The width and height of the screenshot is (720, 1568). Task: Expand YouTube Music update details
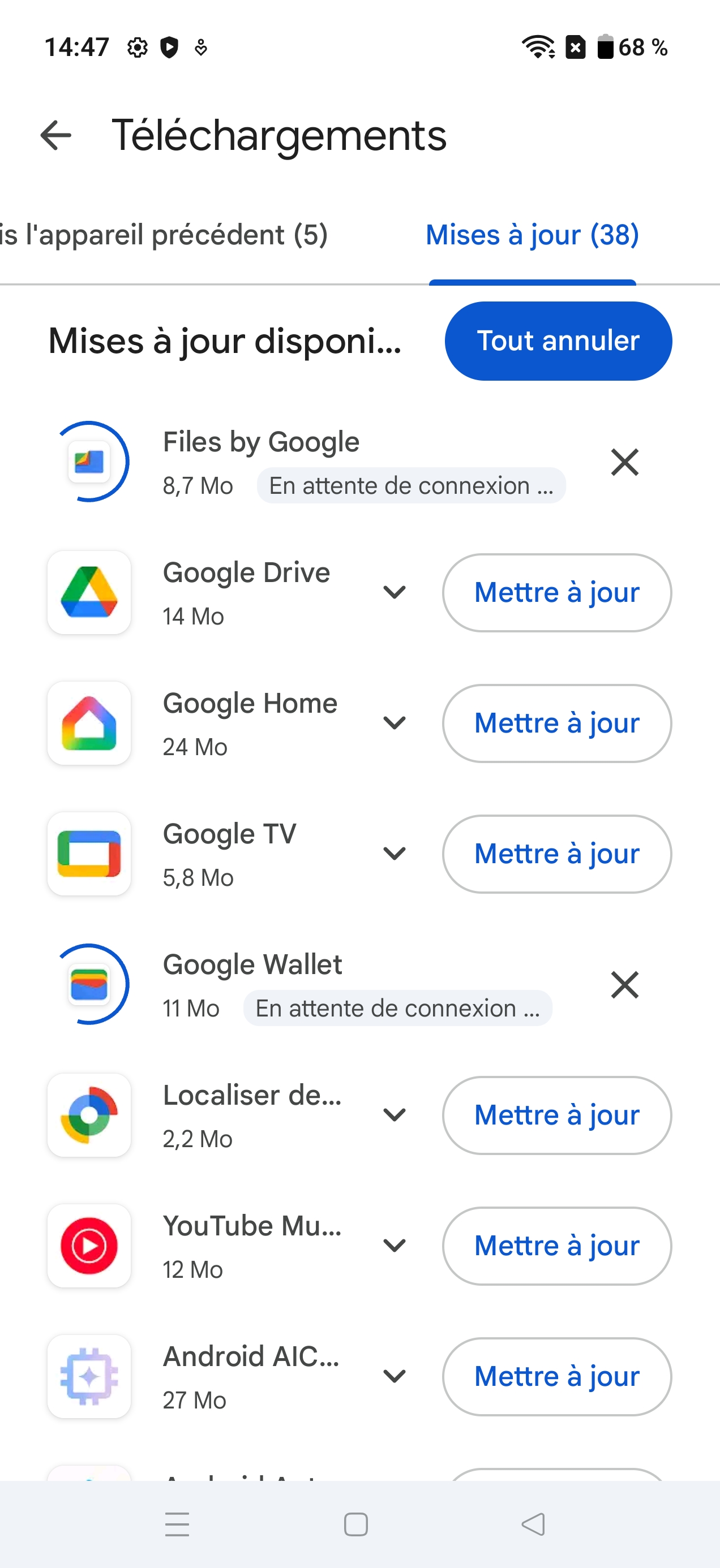(394, 1246)
